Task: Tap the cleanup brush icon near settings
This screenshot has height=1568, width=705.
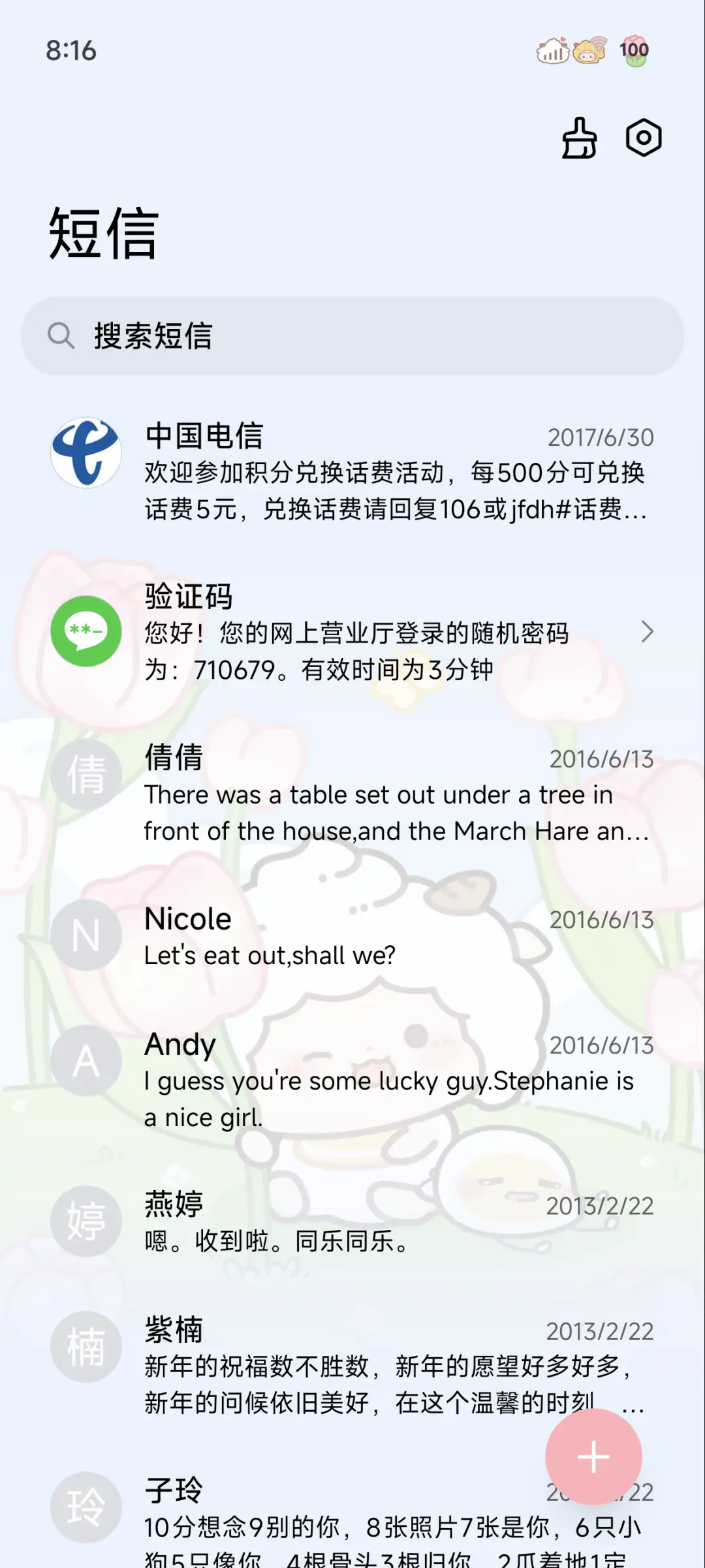Action: (578, 138)
